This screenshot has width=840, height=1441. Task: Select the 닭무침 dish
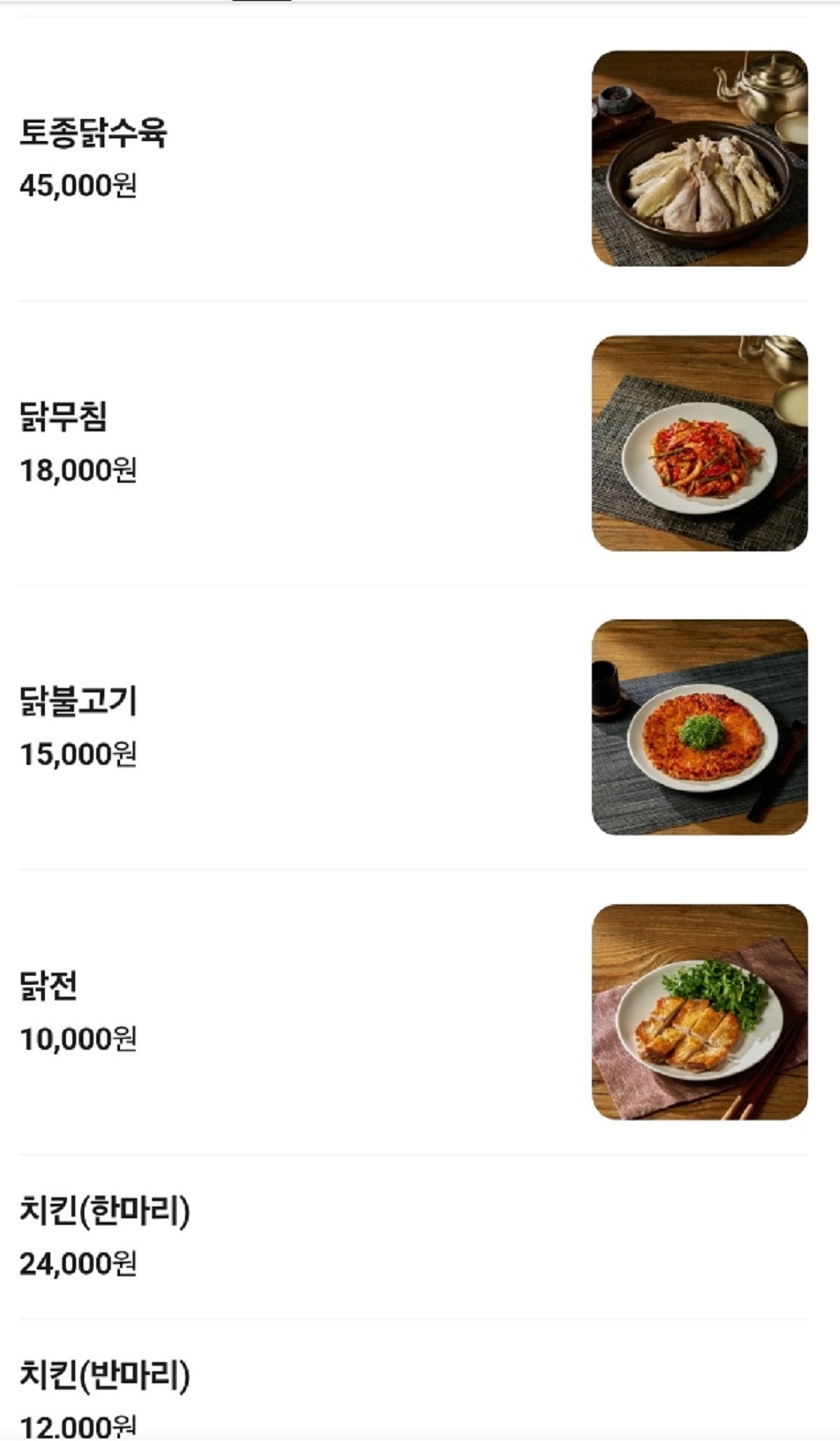64,419
